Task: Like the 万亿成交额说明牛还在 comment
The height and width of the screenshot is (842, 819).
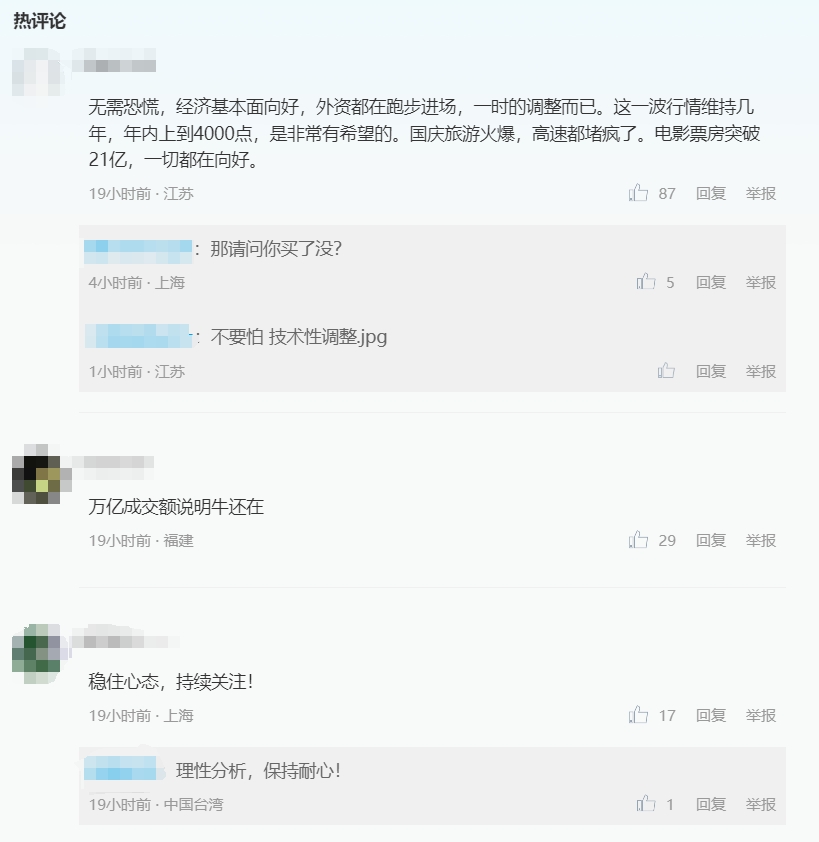Action: [x=639, y=540]
